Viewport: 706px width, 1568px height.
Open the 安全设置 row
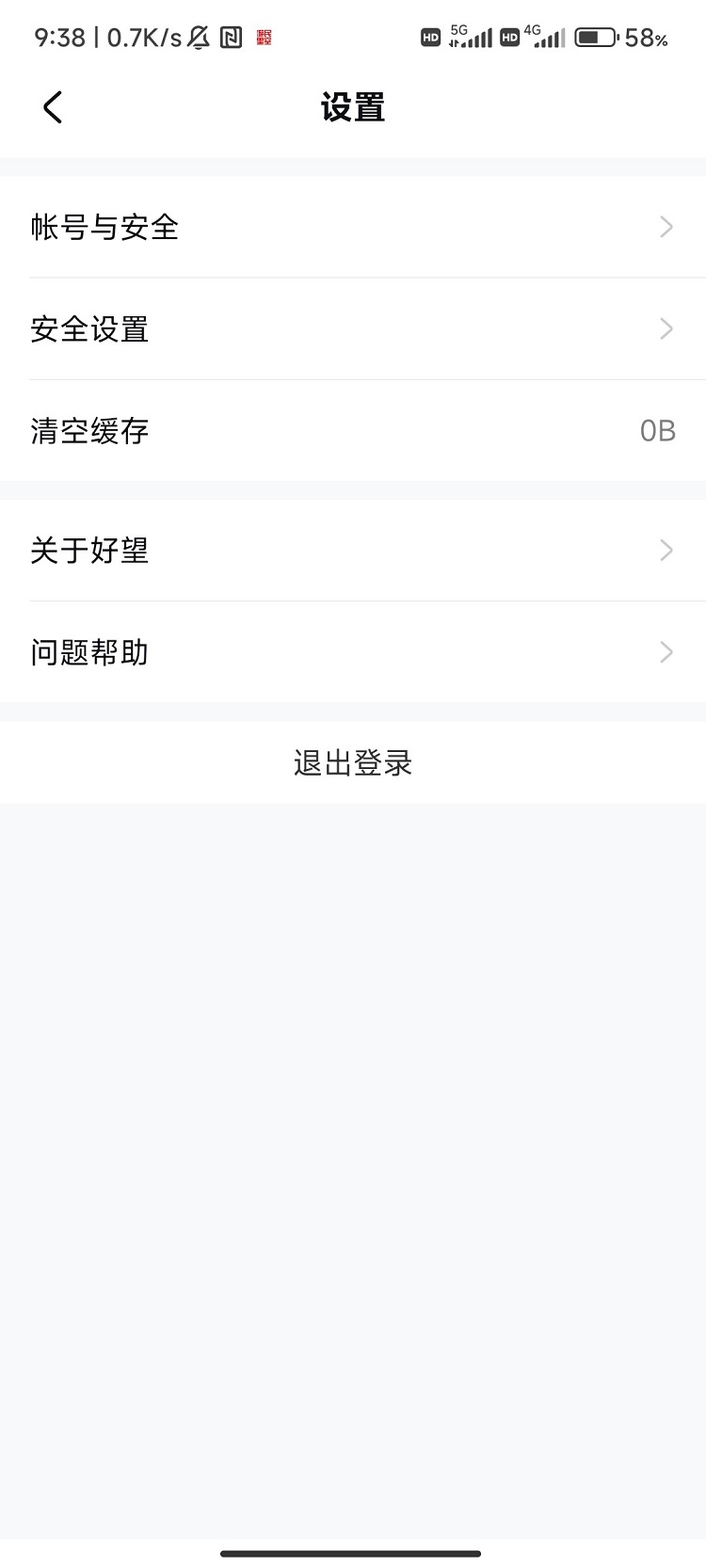(353, 329)
